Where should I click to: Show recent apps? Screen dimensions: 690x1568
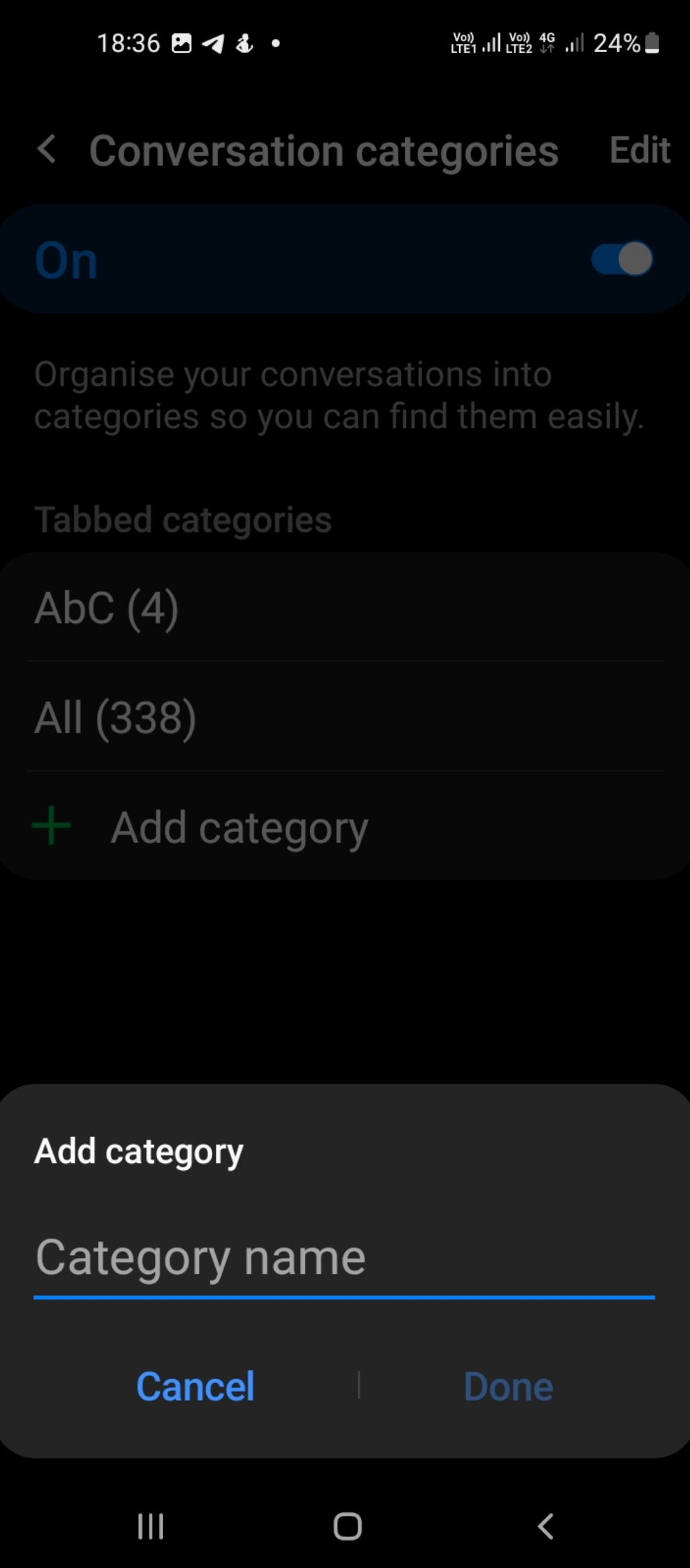(x=151, y=1526)
